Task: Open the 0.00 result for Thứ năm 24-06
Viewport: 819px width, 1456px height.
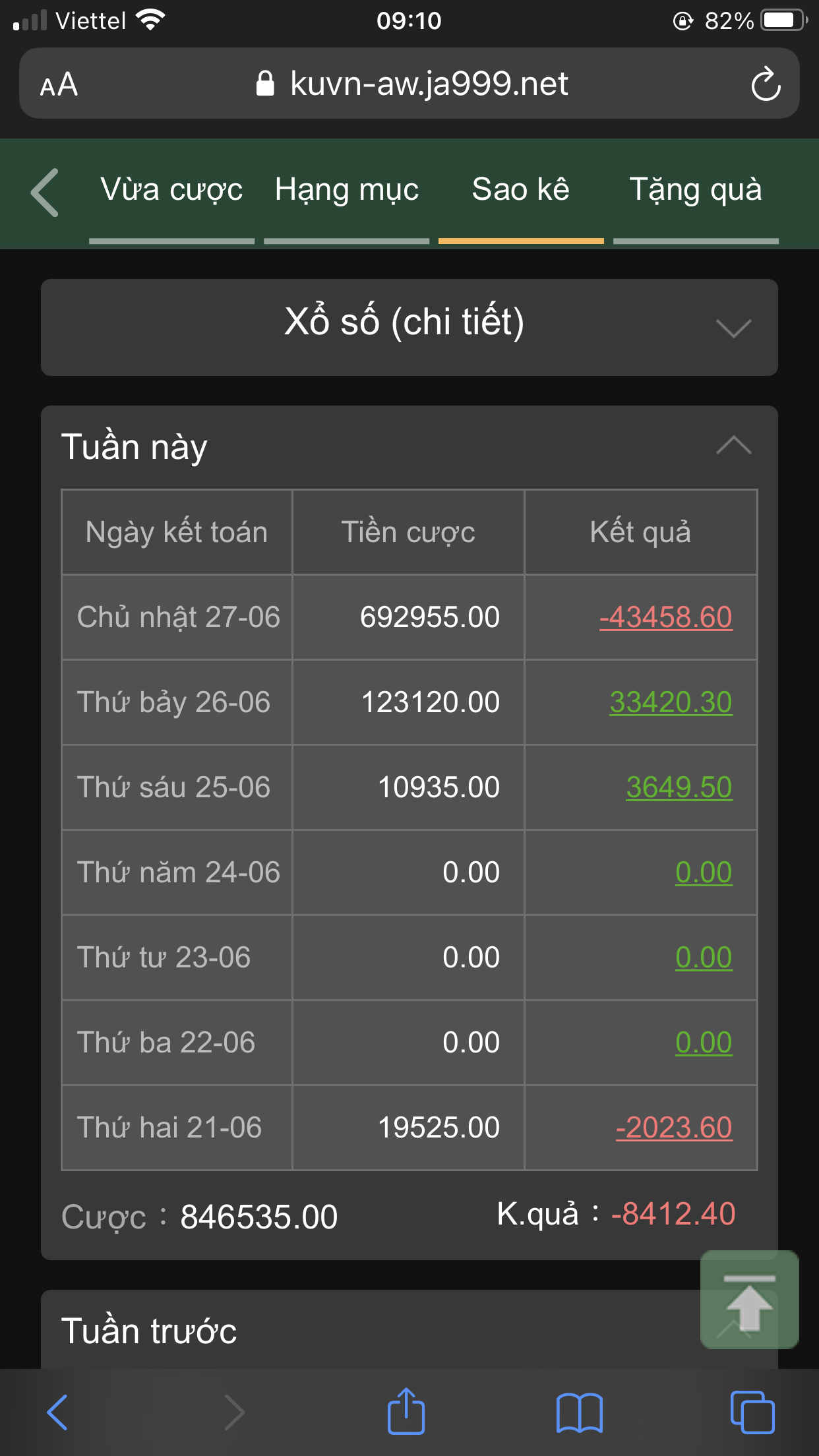Action: (x=704, y=872)
